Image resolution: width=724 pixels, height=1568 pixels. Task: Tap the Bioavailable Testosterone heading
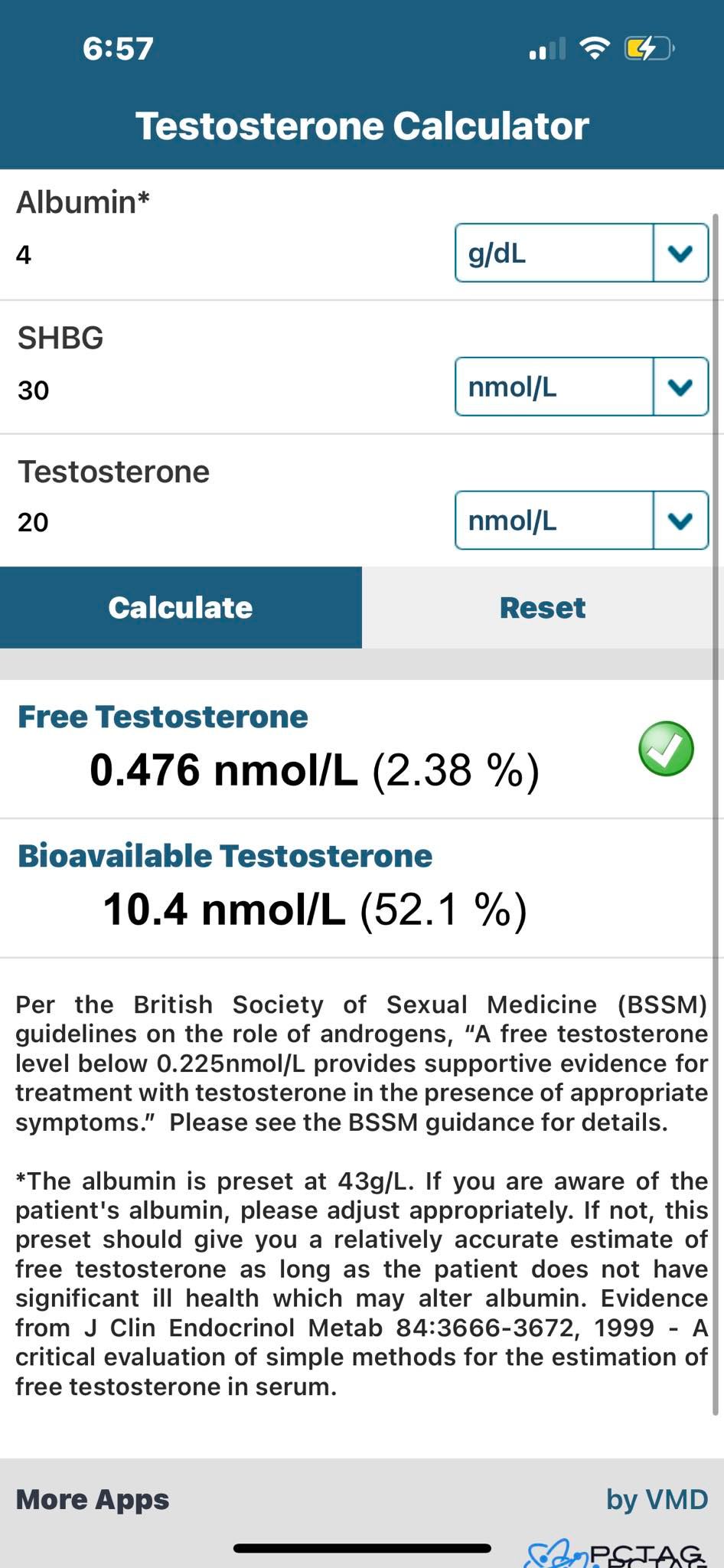224,856
